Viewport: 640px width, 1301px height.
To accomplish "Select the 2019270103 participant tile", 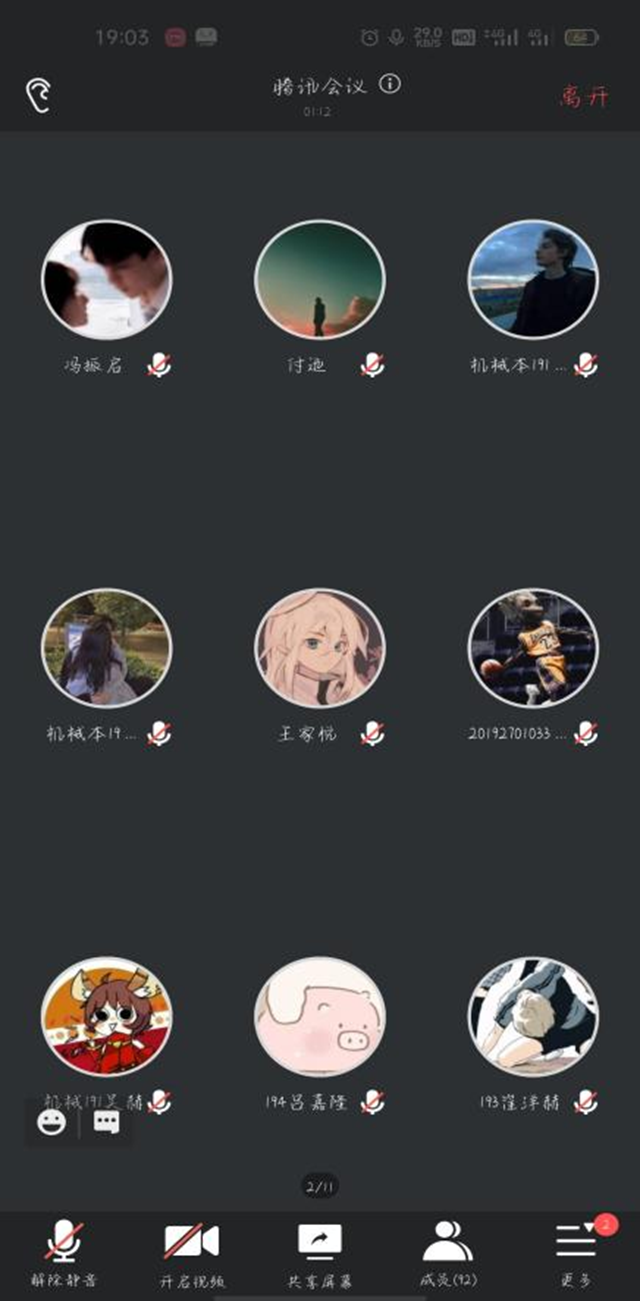I will point(533,649).
